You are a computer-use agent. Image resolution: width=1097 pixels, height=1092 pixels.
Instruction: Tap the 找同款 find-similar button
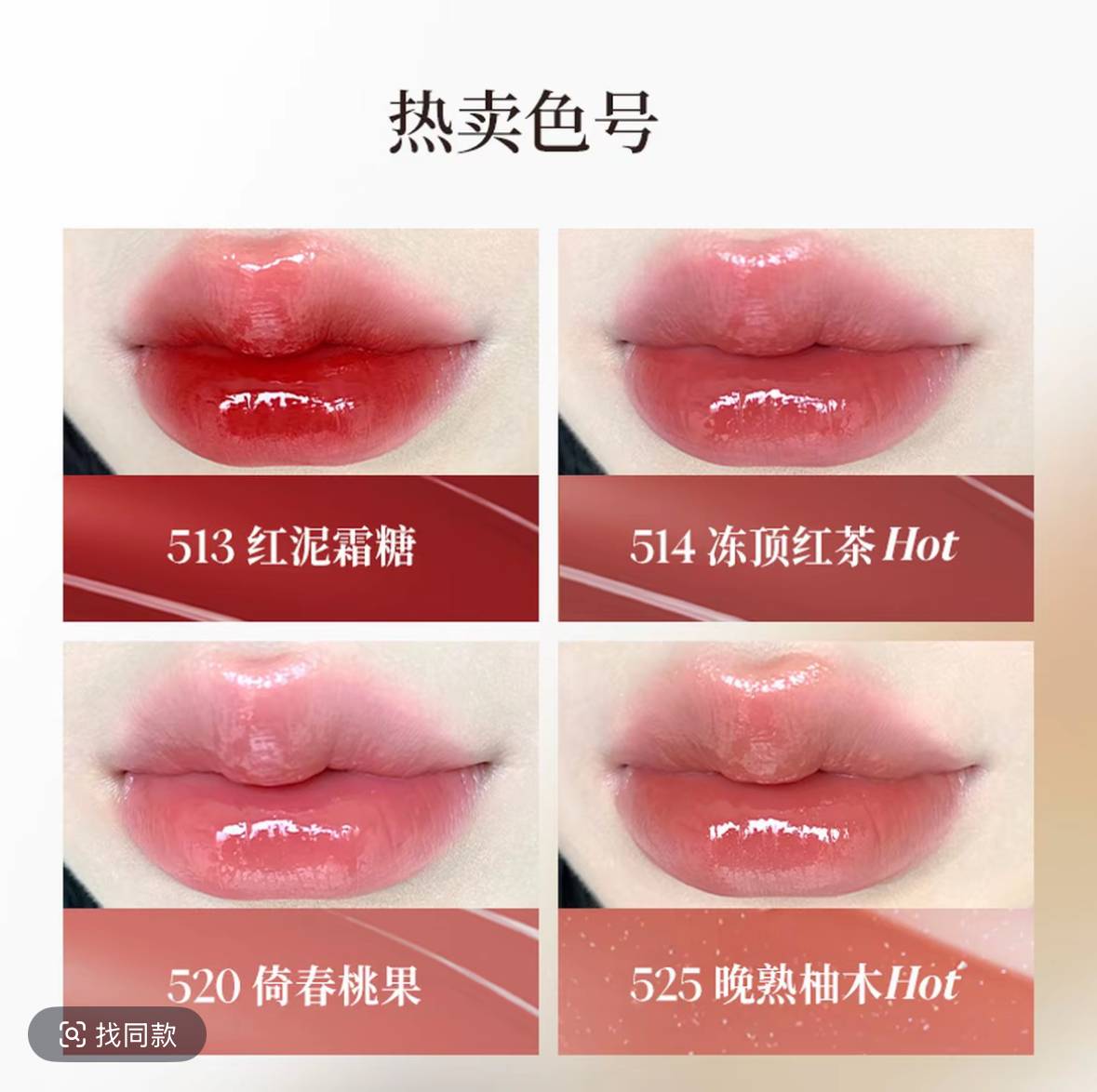pyautogui.click(x=117, y=1033)
